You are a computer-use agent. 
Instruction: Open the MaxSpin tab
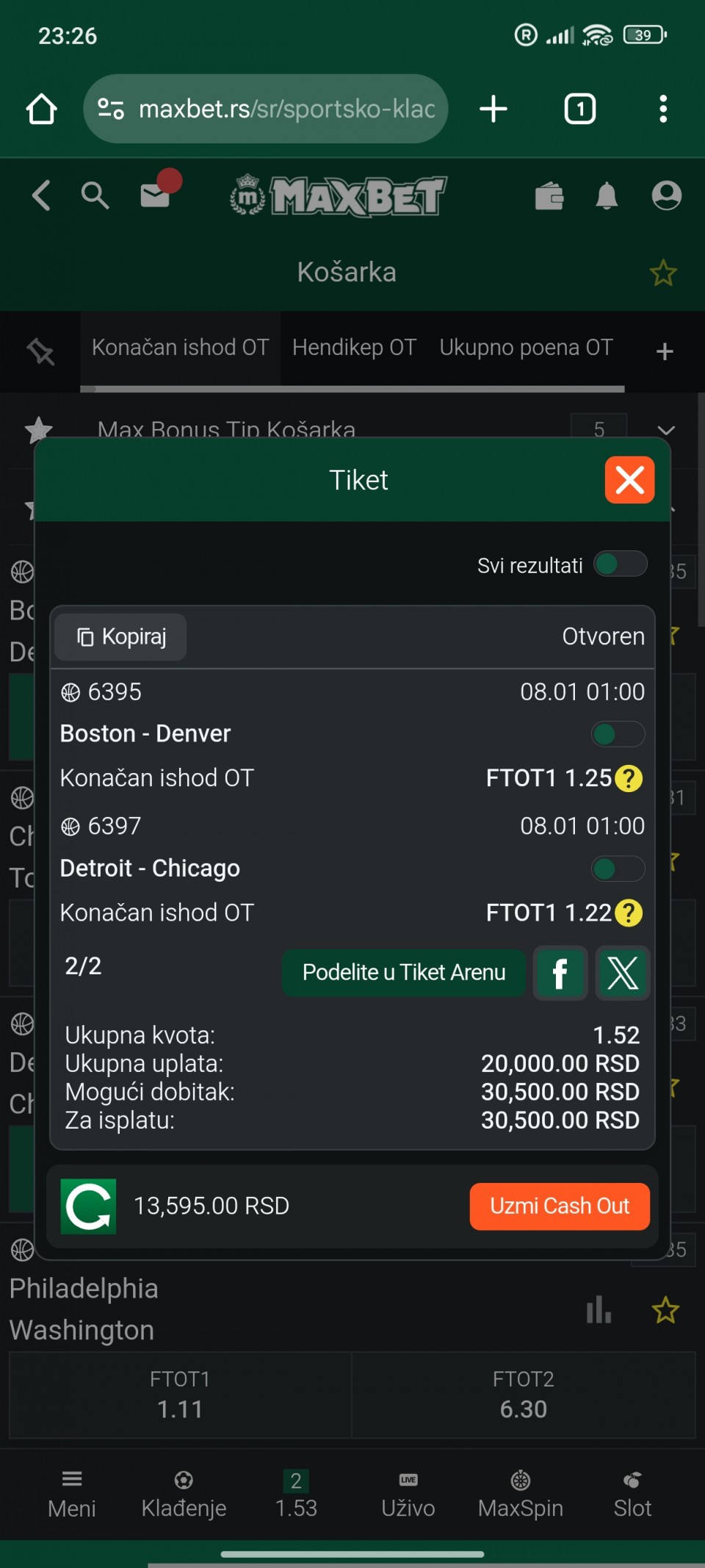click(x=521, y=1495)
